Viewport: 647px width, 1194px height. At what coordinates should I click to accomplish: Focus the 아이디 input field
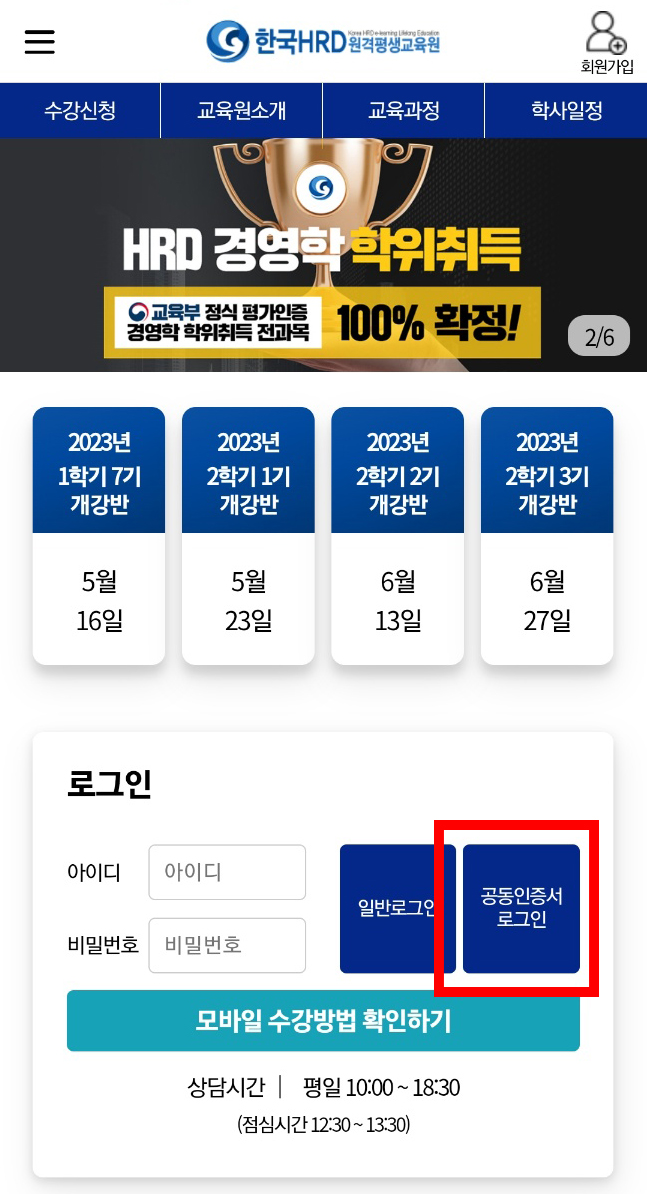227,872
